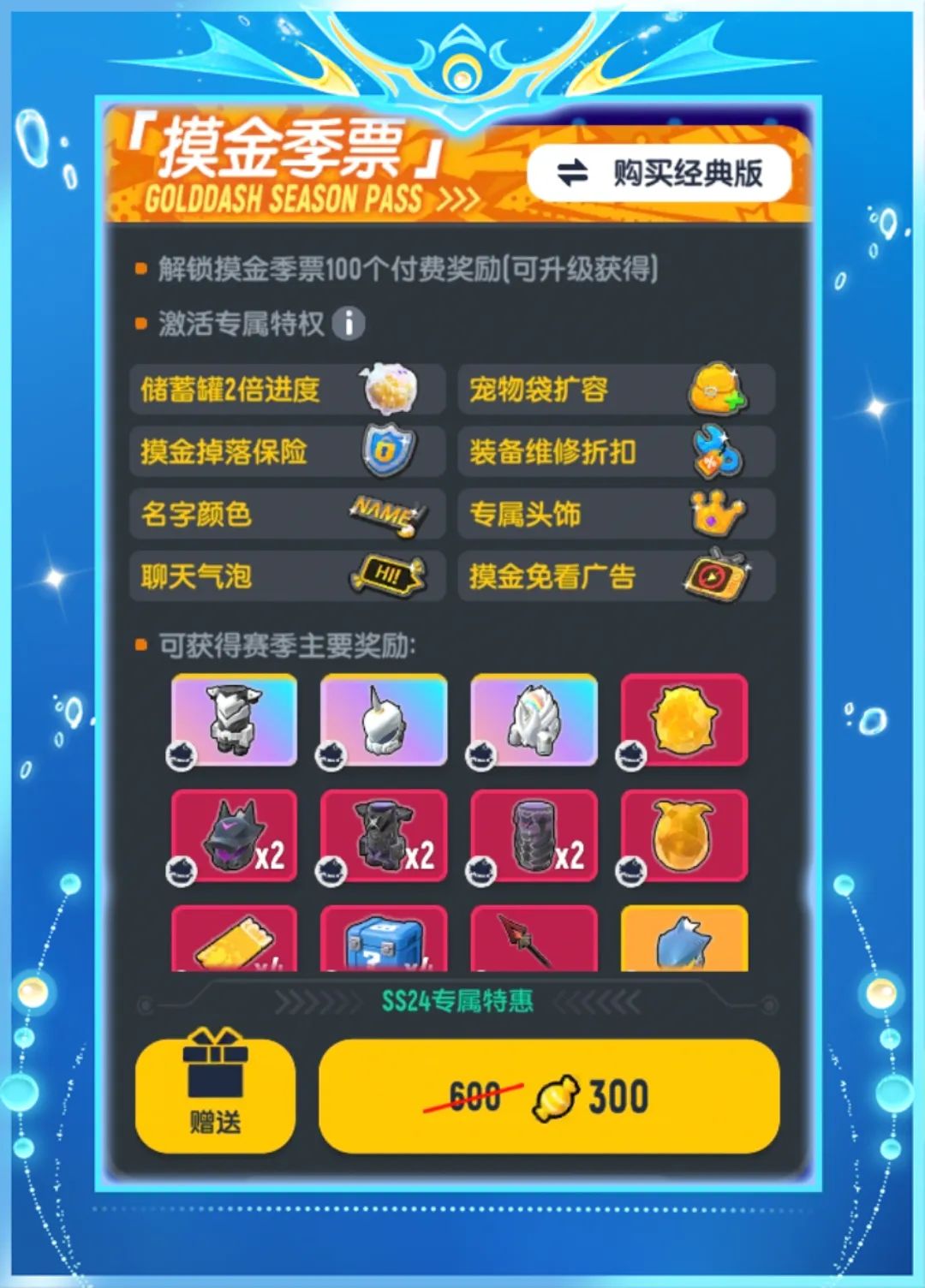This screenshot has width=925, height=1288.
Task: Click the bullet marker beside 解锁摸金季票 text
Action: click(x=140, y=269)
